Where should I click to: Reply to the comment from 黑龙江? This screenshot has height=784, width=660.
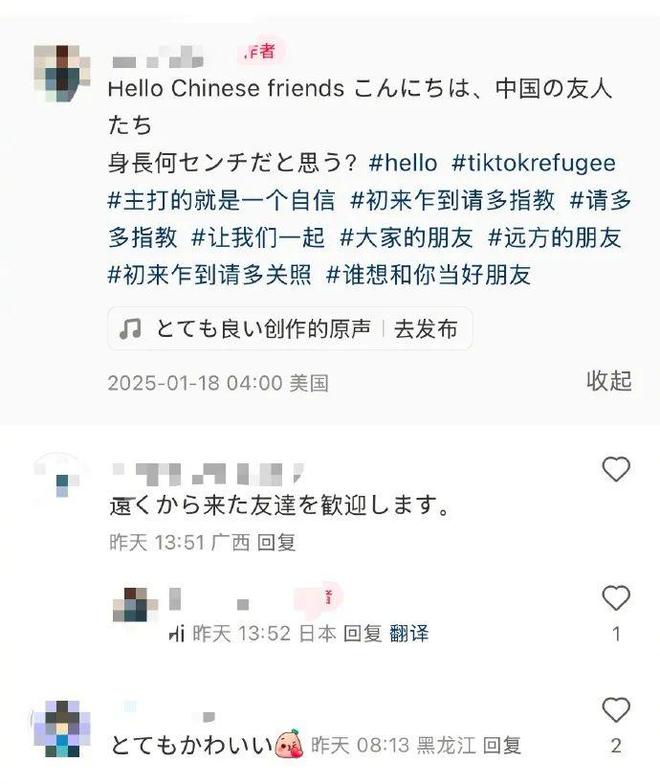[502, 746]
